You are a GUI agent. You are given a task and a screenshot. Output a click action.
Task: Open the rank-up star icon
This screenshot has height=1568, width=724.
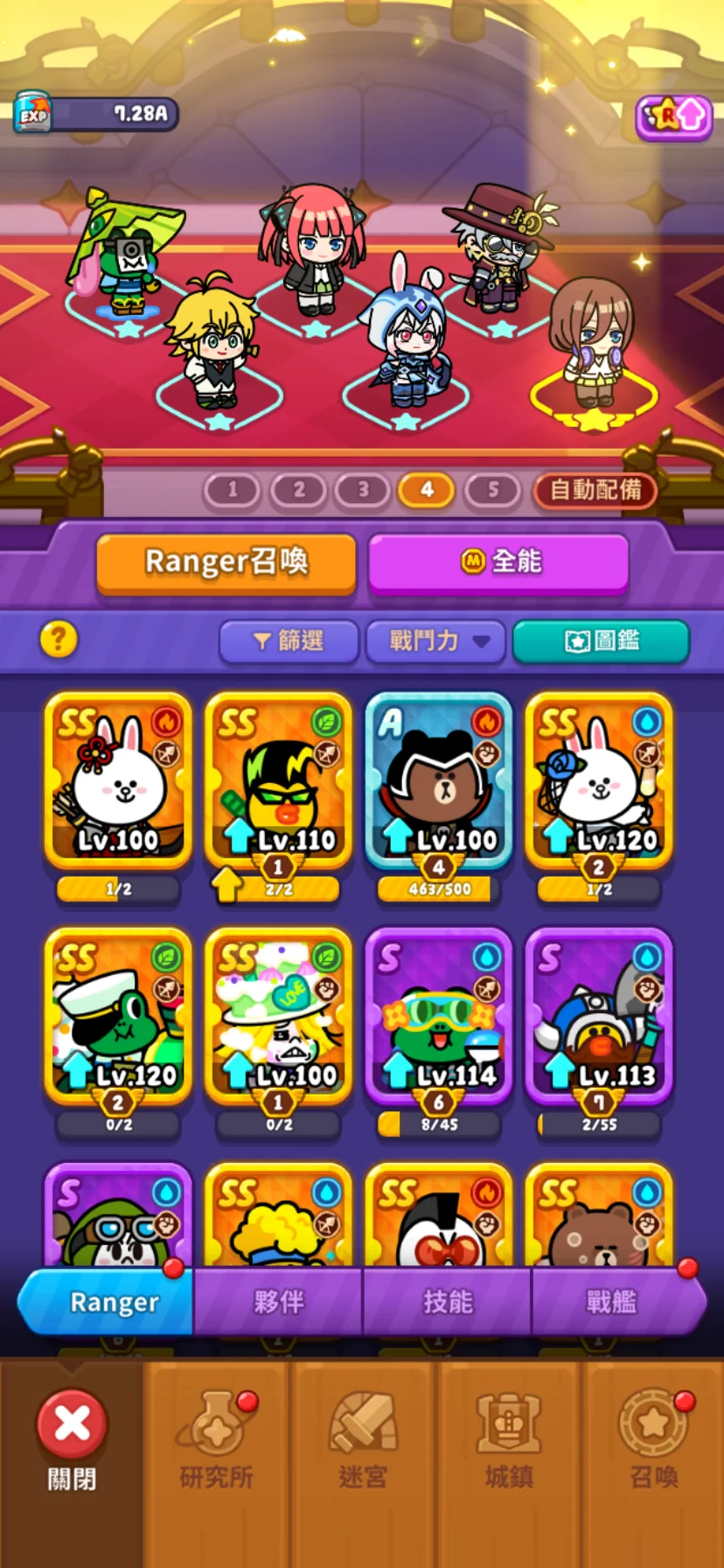point(673,116)
